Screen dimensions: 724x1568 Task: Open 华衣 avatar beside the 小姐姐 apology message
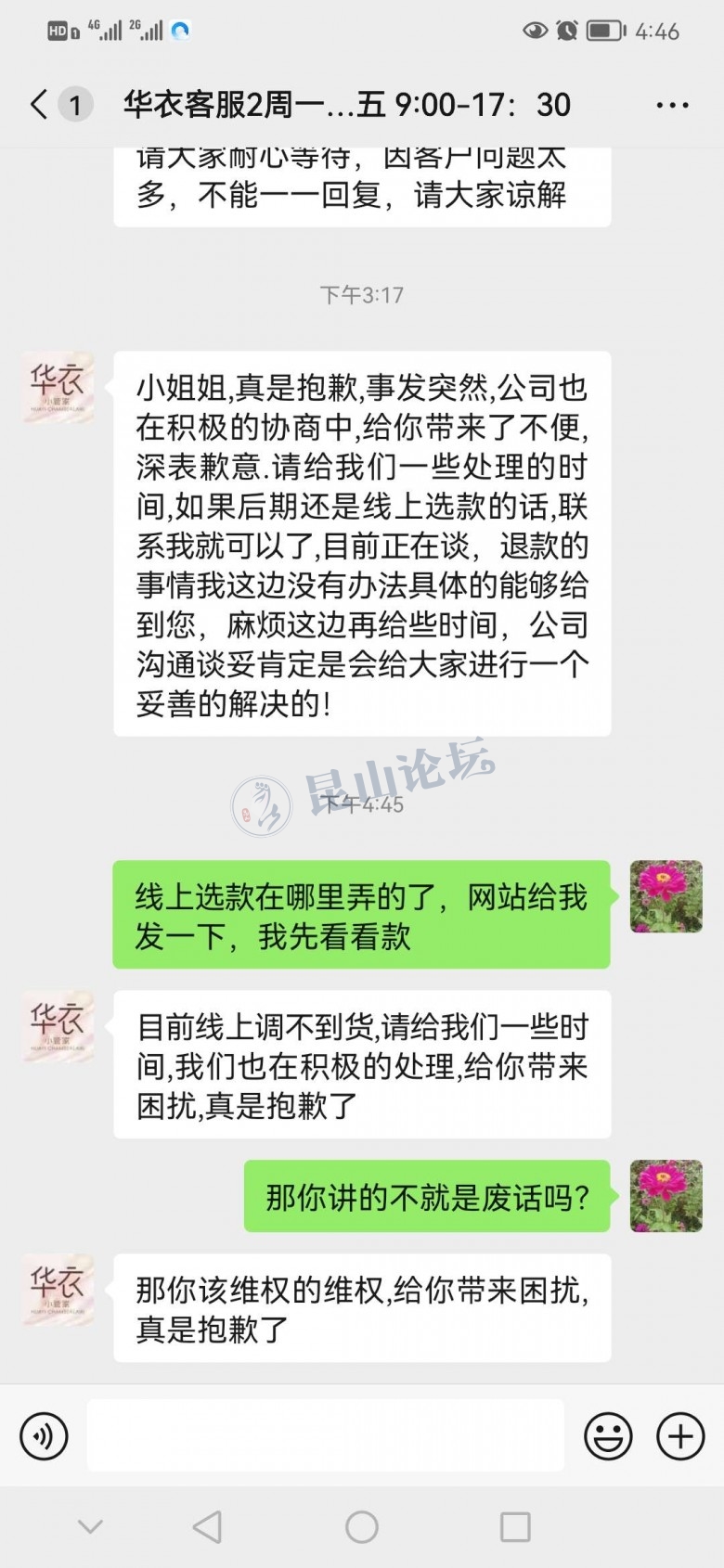pos(58,387)
